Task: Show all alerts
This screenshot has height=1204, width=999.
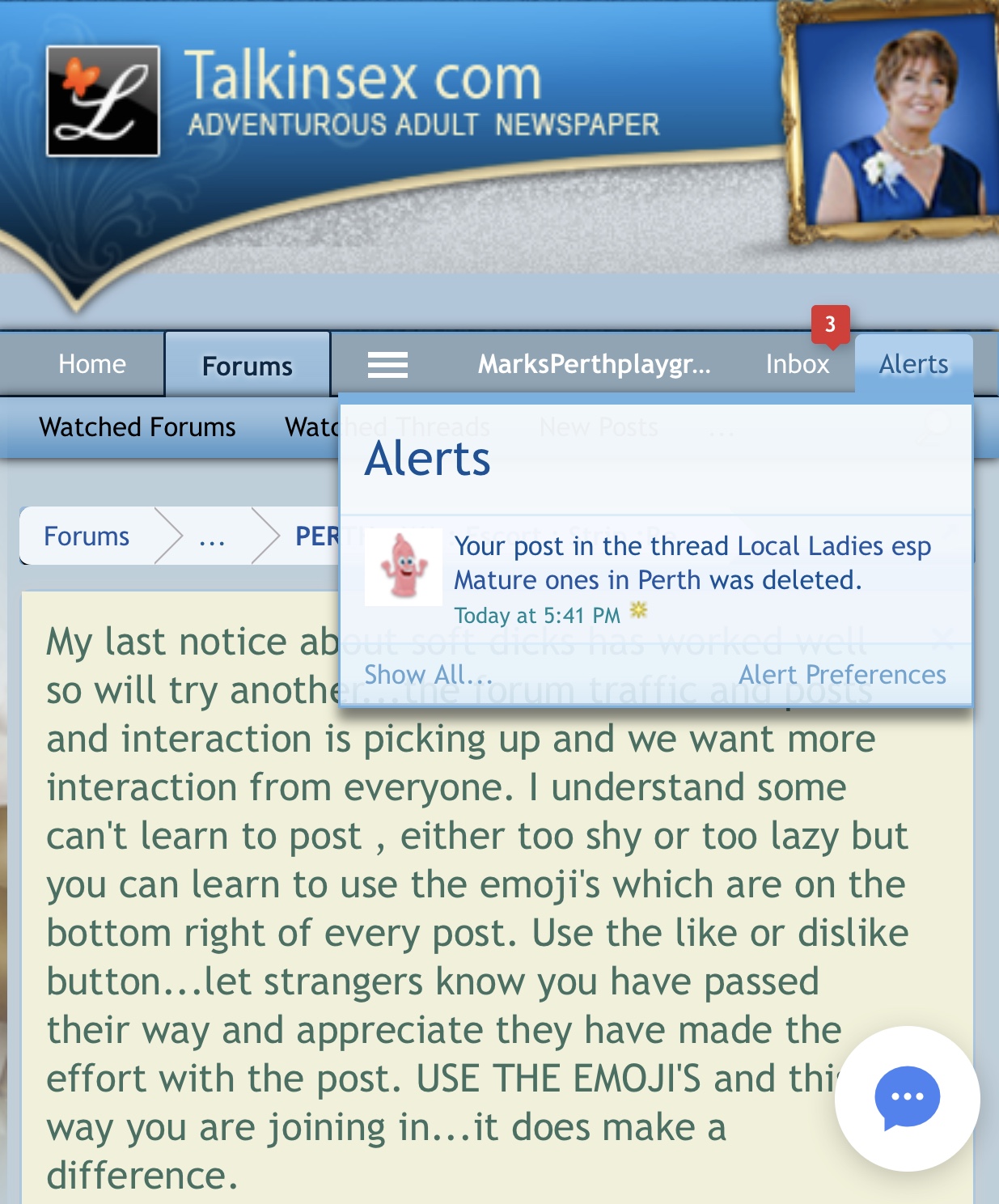Action: click(428, 674)
